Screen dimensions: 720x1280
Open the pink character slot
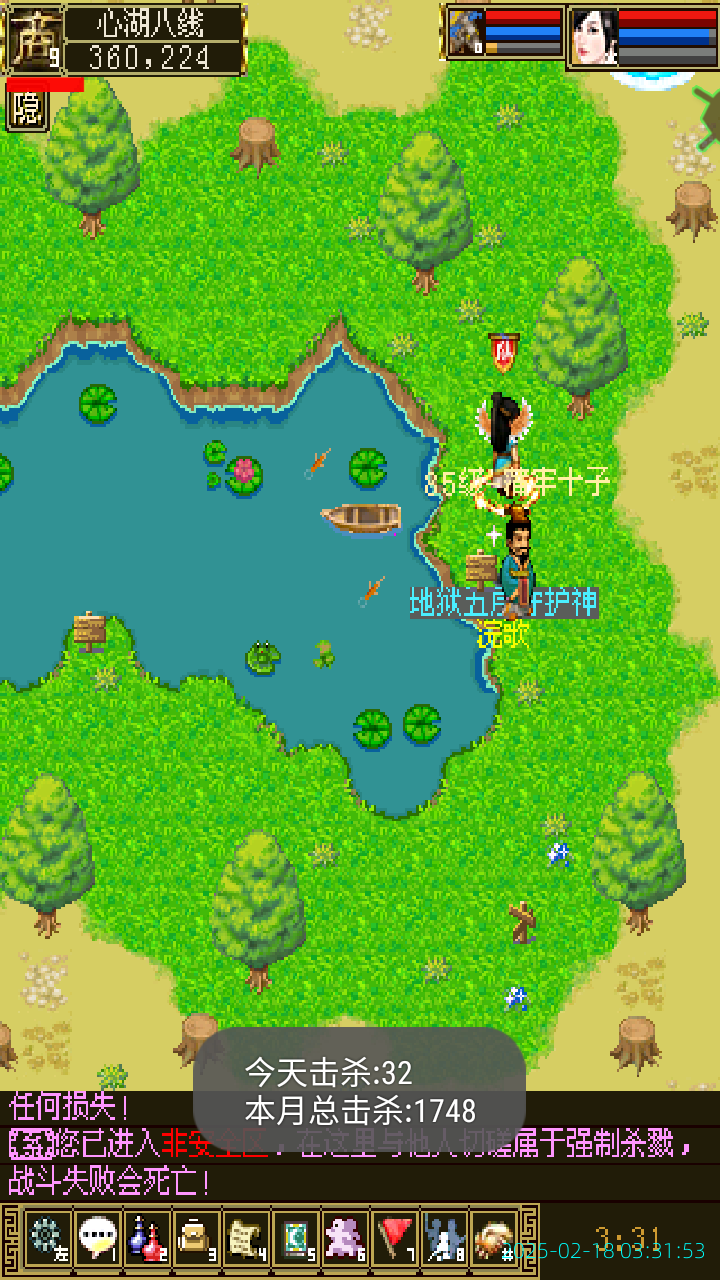[346, 1238]
